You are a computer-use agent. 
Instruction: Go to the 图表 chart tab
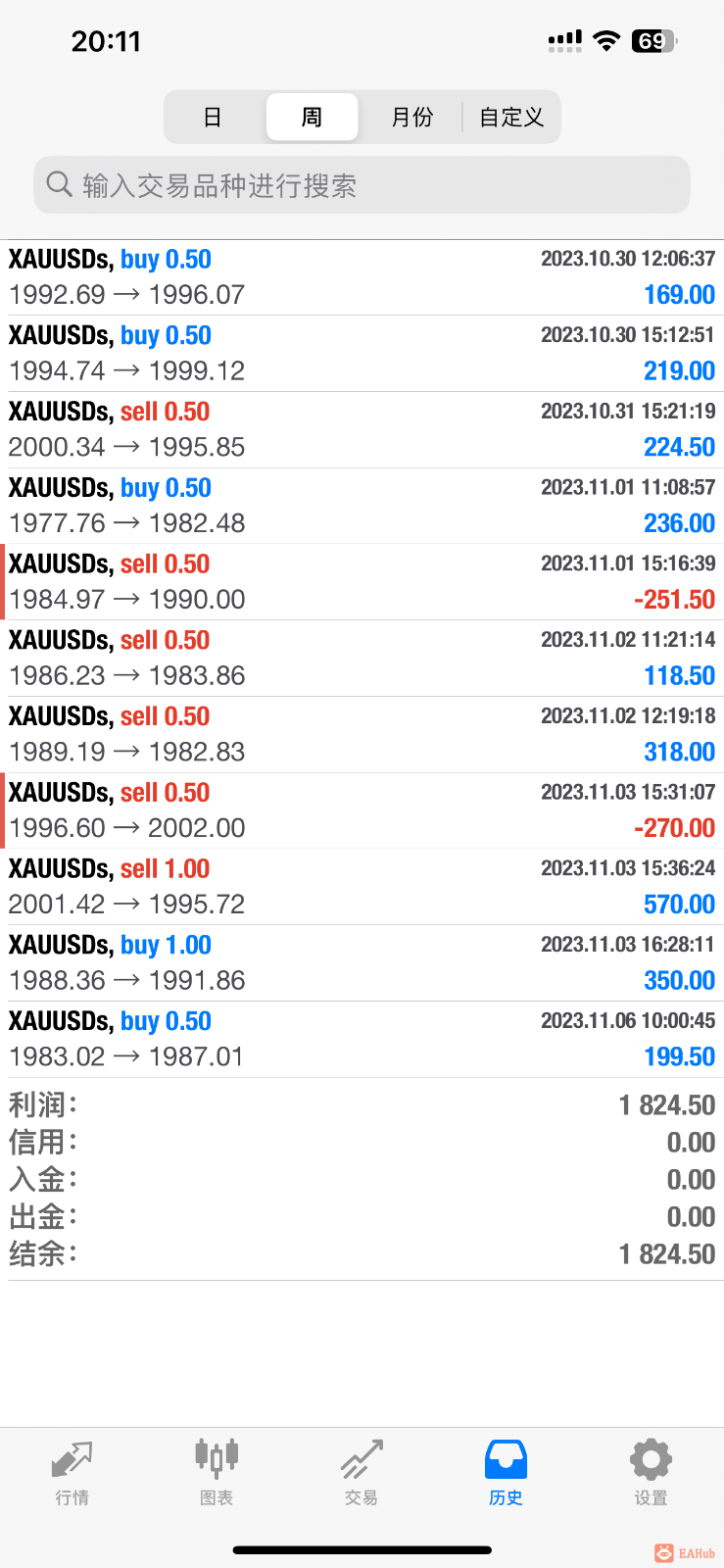tap(217, 1472)
